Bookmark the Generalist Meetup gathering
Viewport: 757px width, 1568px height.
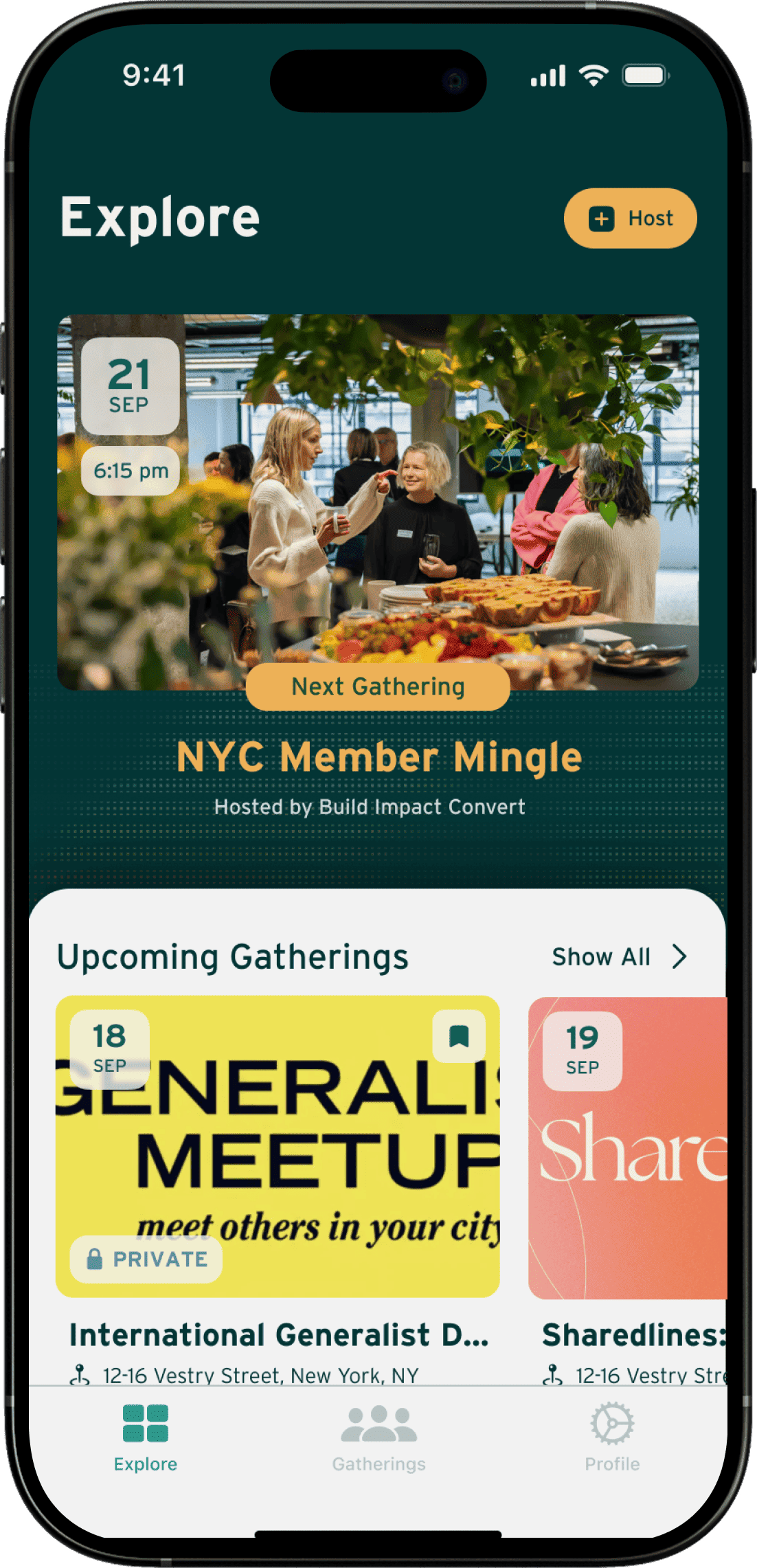pos(459,1036)
